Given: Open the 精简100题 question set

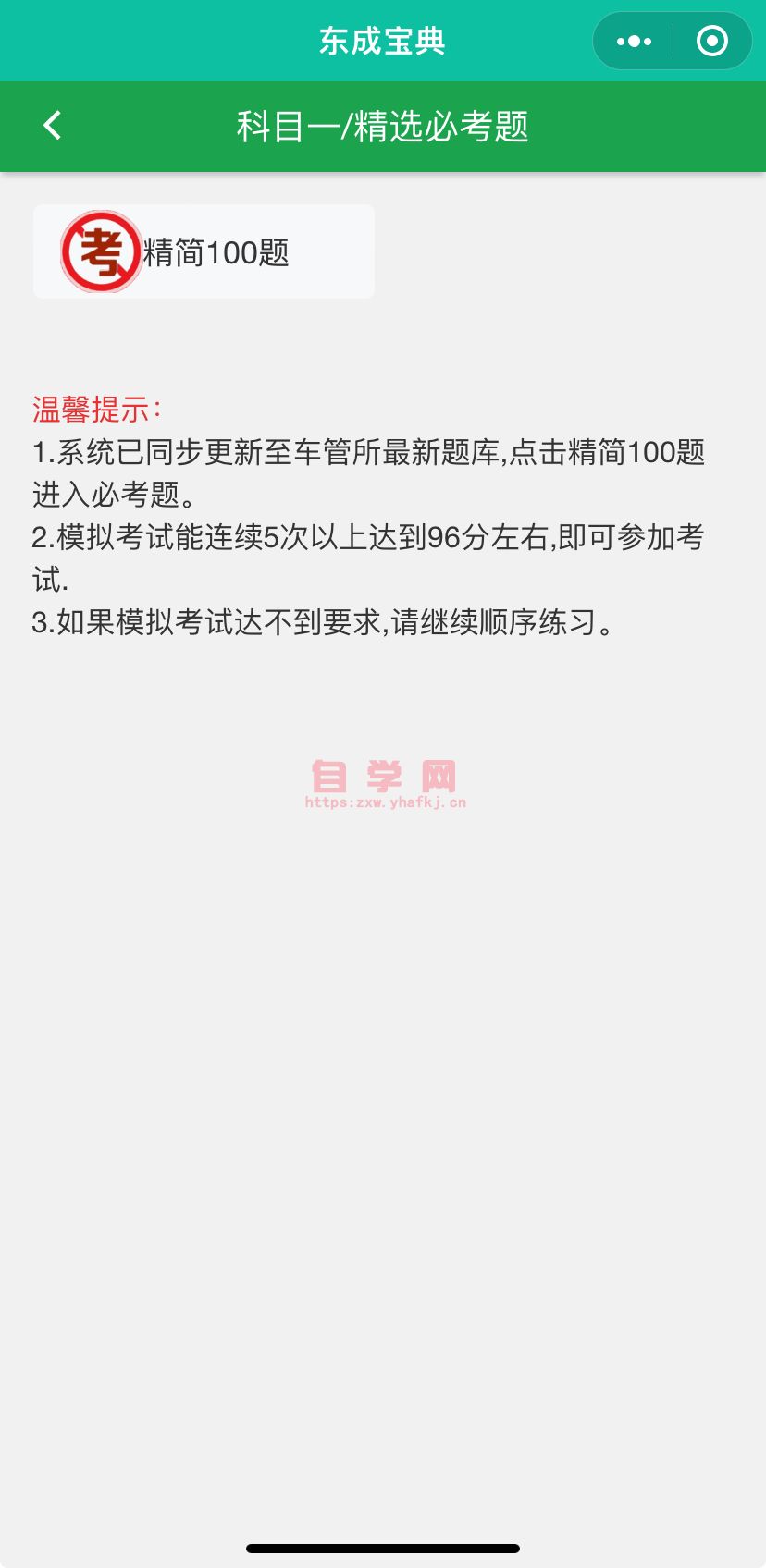Looking at the screenshot, I should coord(204,251).
